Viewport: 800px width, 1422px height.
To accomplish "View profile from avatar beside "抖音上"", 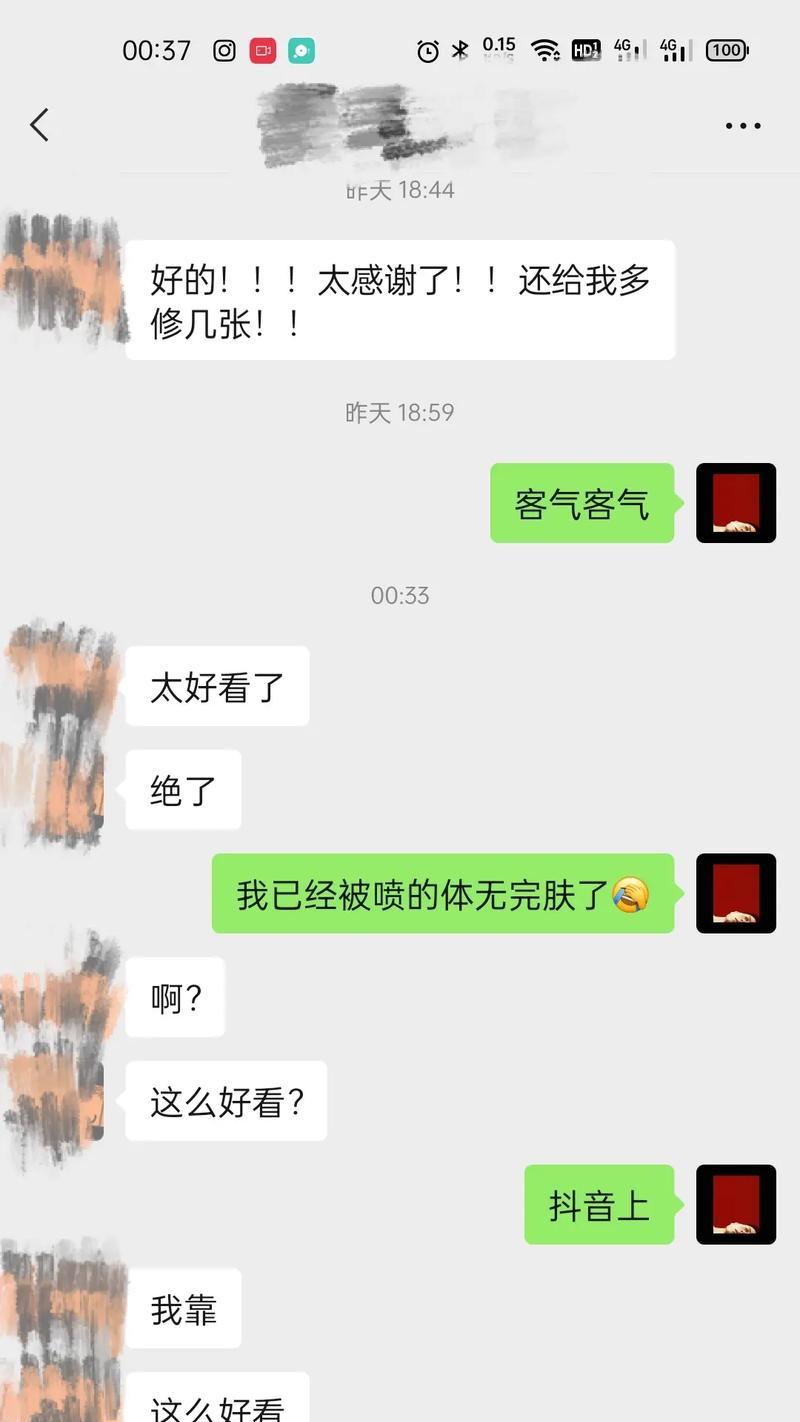I will click(x=736, y=1205).
